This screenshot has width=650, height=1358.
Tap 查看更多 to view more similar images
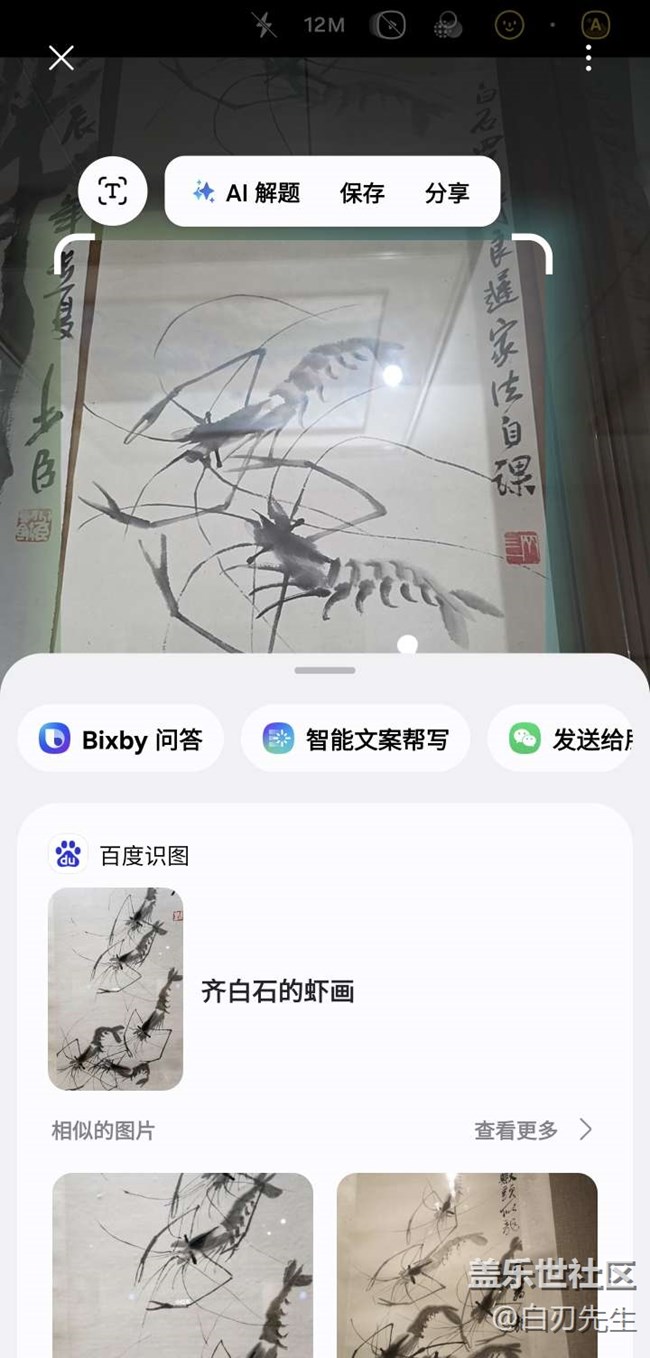tap(533, 1130)
